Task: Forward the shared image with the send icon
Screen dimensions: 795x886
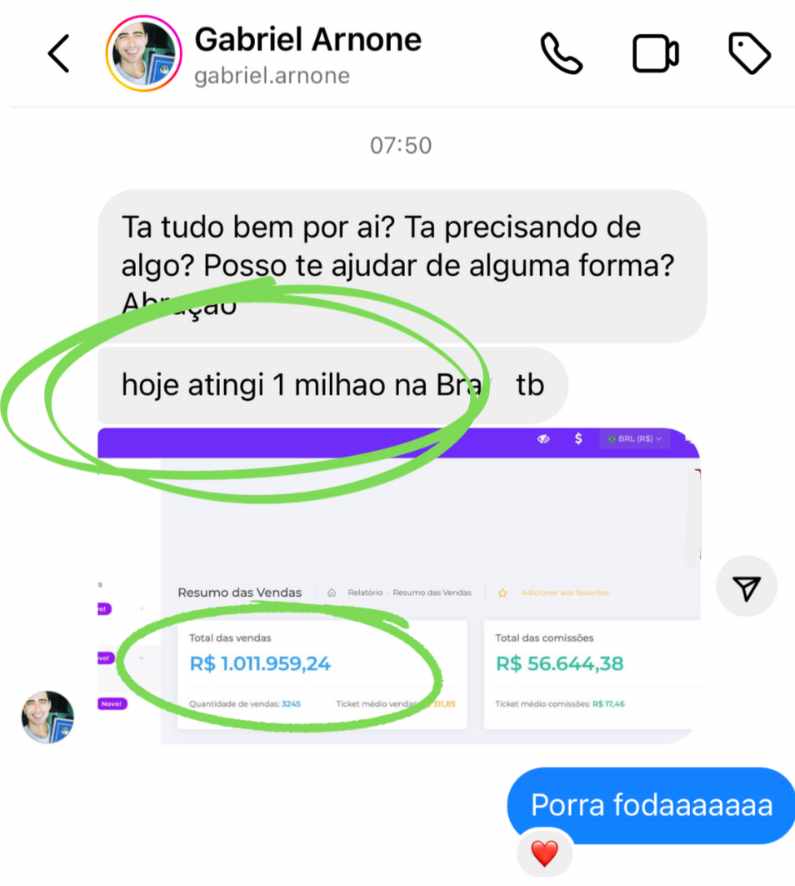Action: [746, 586]
